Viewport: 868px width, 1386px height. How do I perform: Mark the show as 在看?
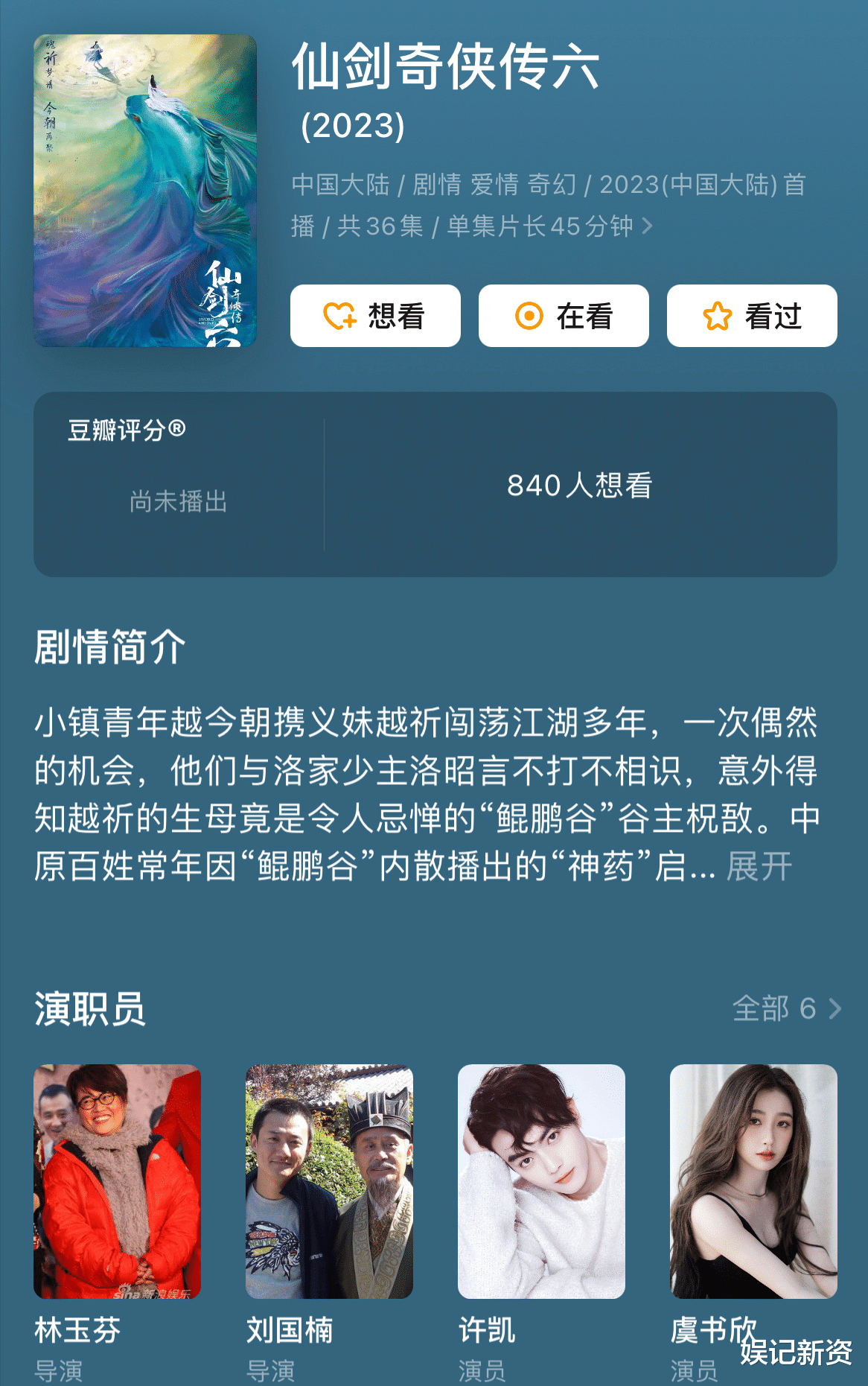click(564, 316)
